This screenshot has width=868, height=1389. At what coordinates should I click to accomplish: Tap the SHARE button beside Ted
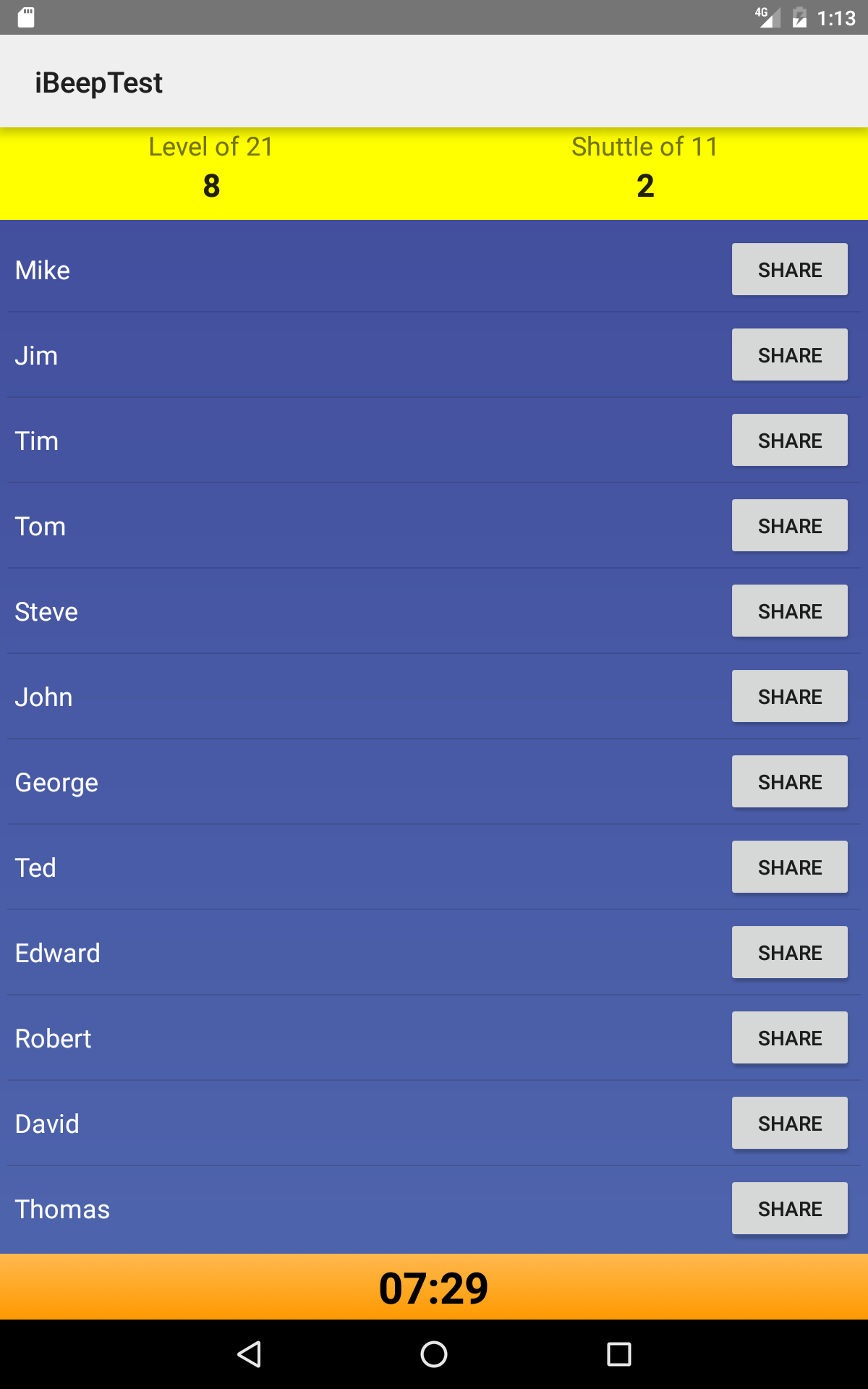[x=789, y=867]
